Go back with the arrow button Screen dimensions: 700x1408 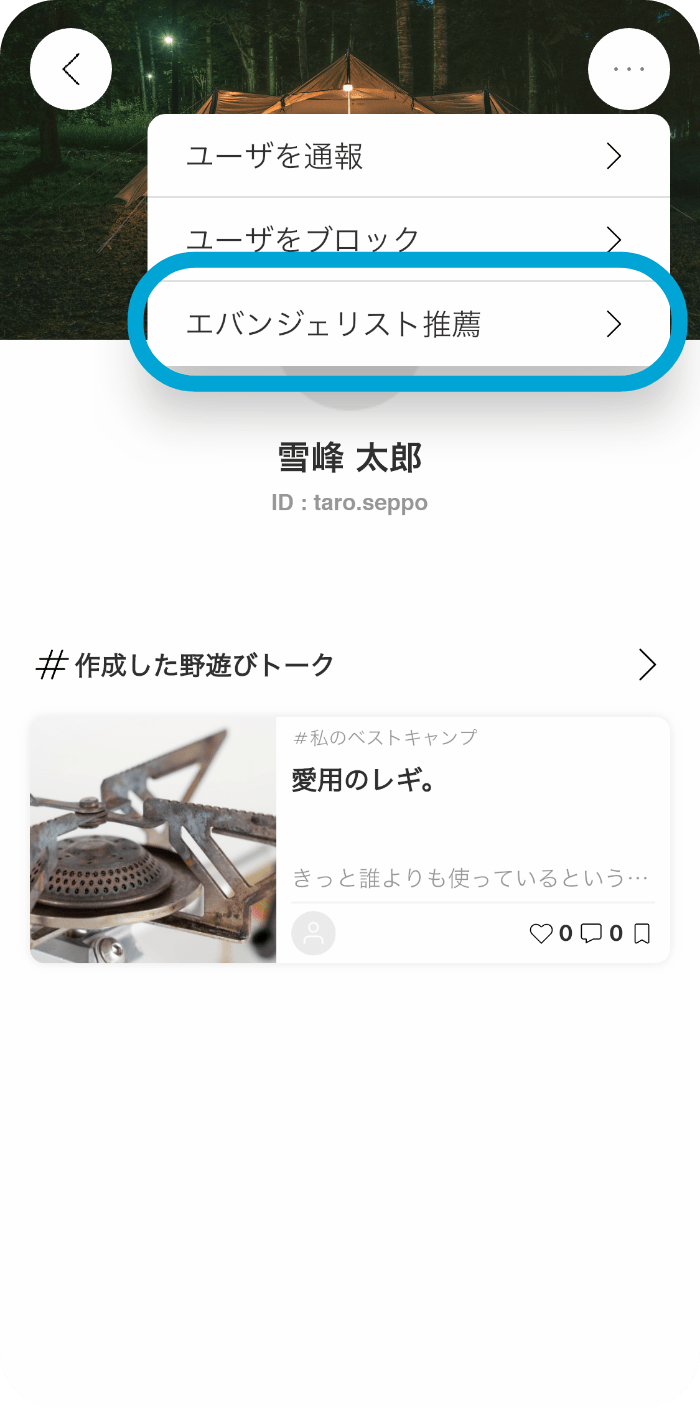70,69
